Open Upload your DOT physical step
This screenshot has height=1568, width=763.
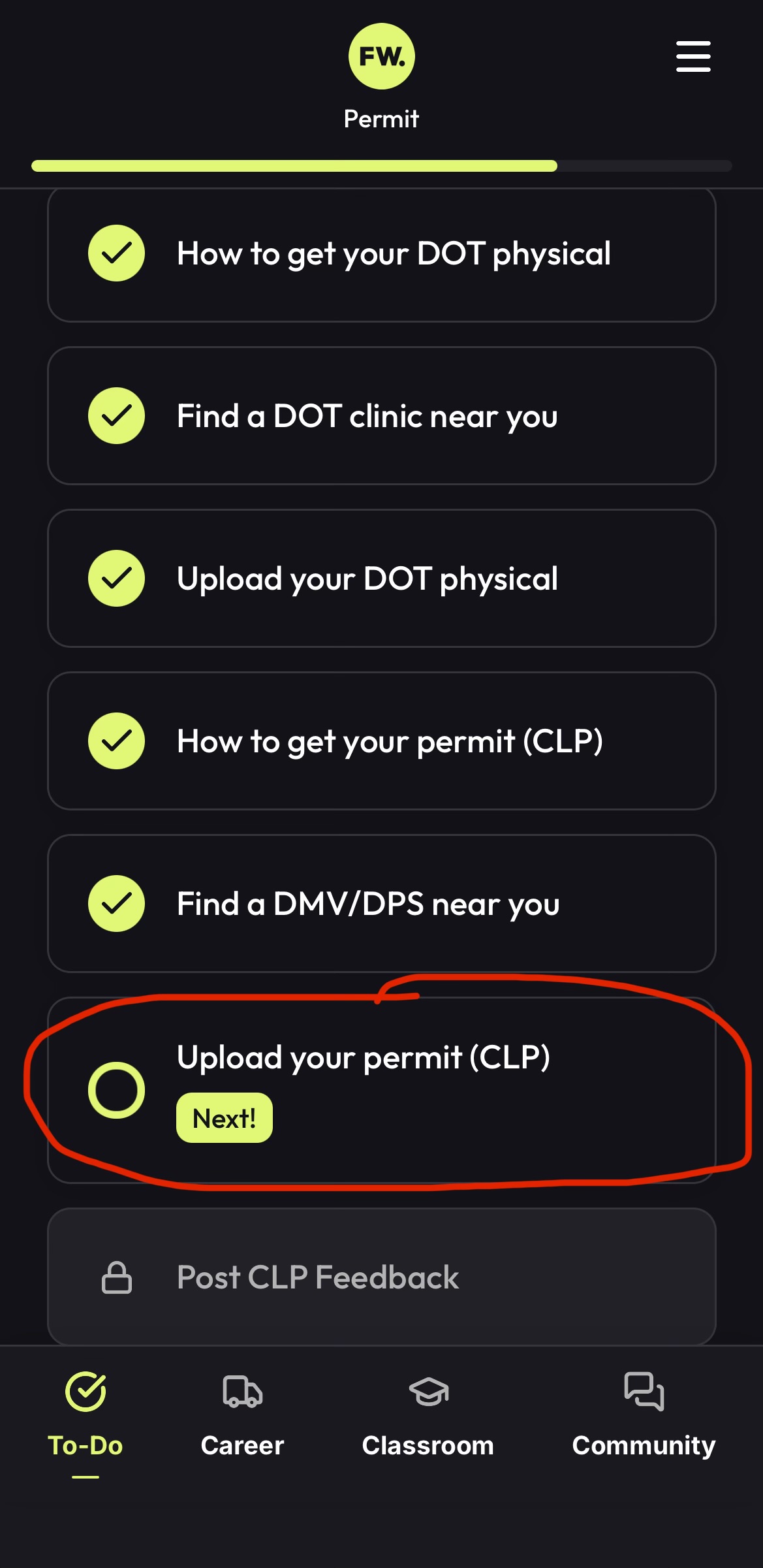[x=382, y=579]
